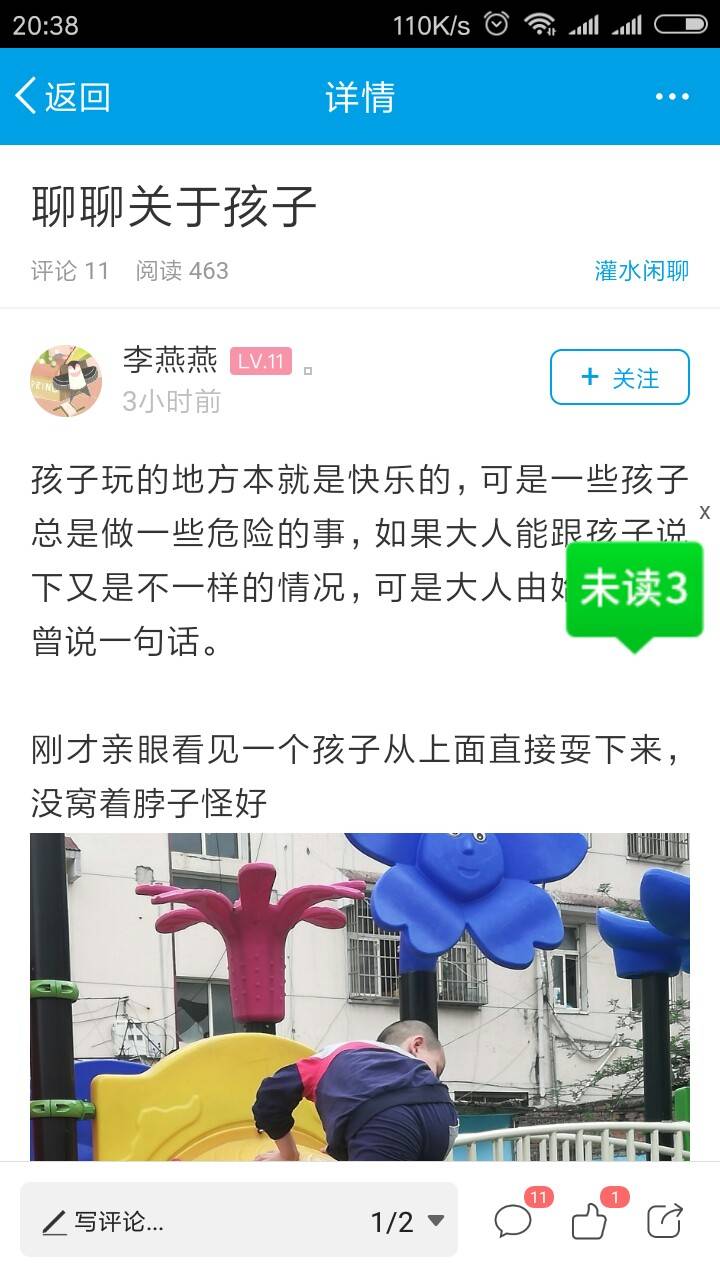Open the three-dot overflow menu
This screenshot has height=1280, width=720.
(x=672, y=97)
